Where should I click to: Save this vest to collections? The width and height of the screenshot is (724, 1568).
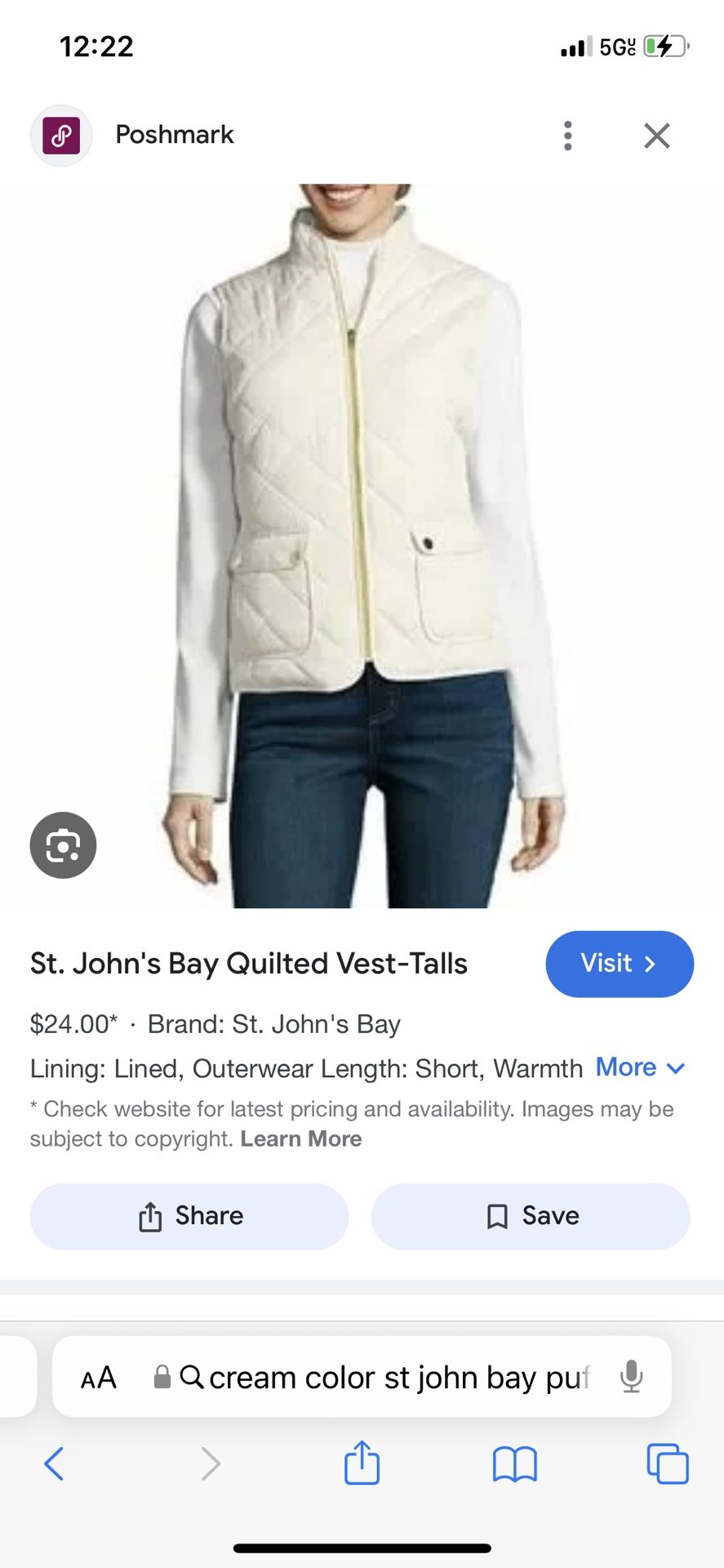point(531,1216)
